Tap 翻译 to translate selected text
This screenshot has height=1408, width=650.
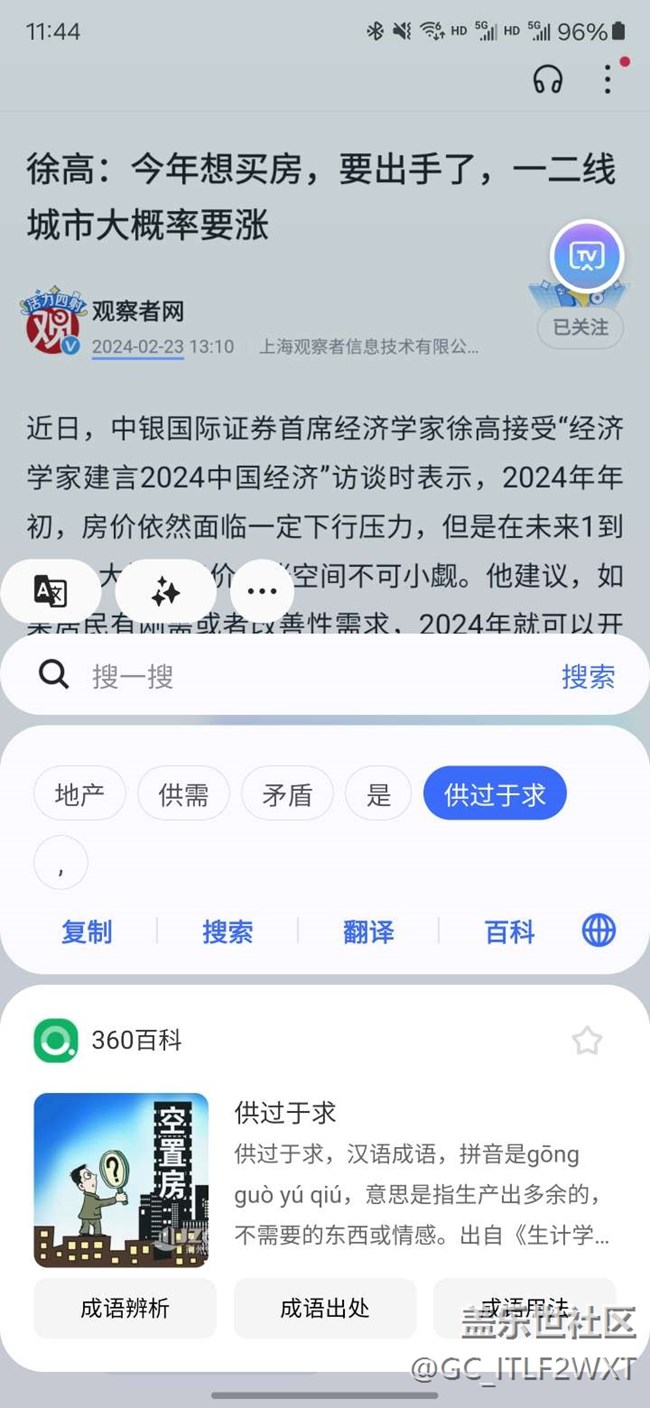[368, 932]
